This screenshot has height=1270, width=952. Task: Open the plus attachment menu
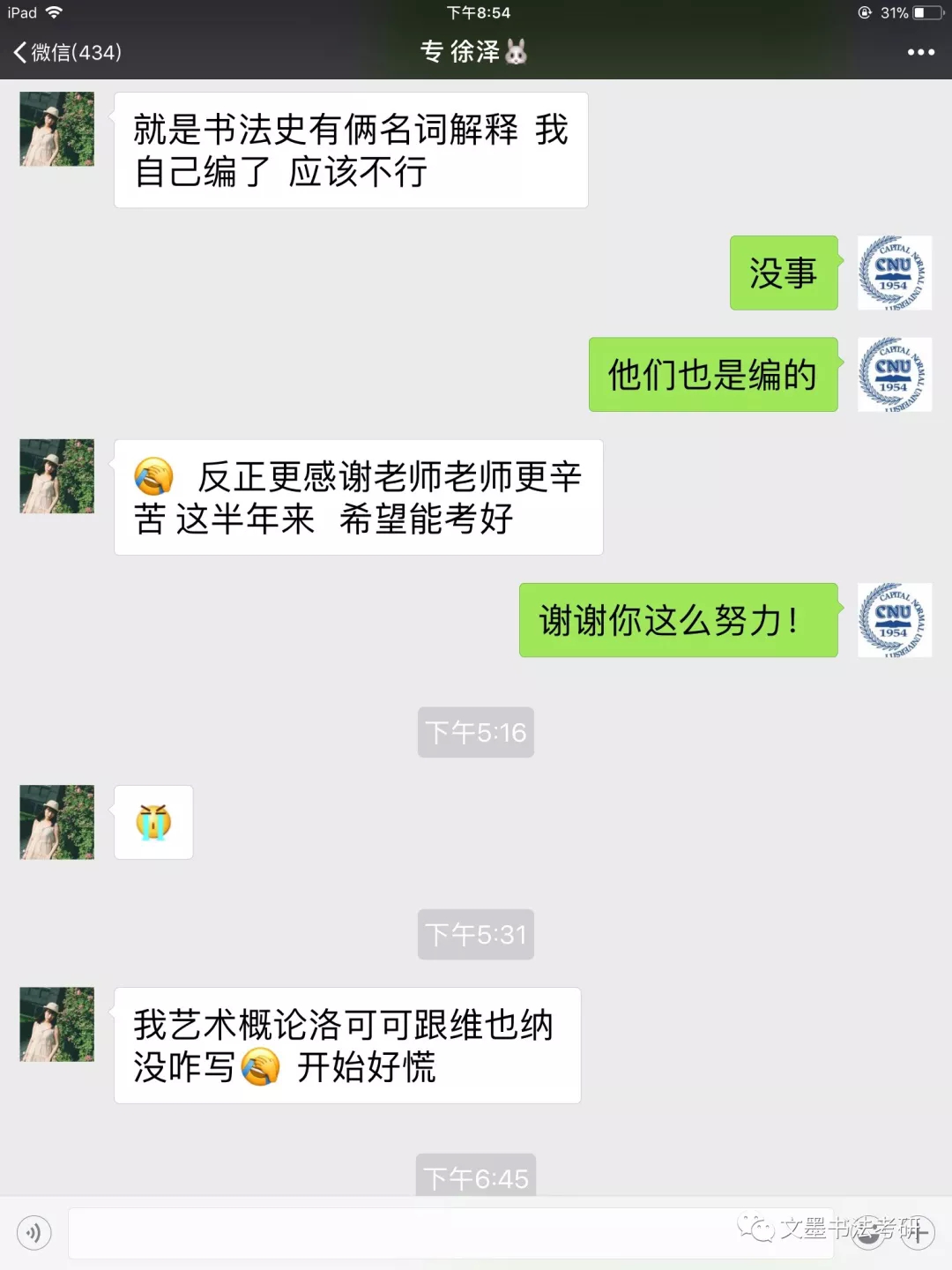coord(919,1233)
